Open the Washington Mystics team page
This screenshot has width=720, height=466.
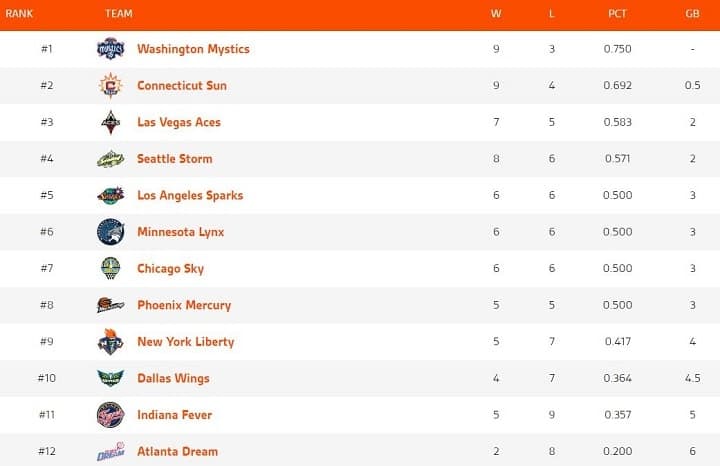tap(193, 49)
